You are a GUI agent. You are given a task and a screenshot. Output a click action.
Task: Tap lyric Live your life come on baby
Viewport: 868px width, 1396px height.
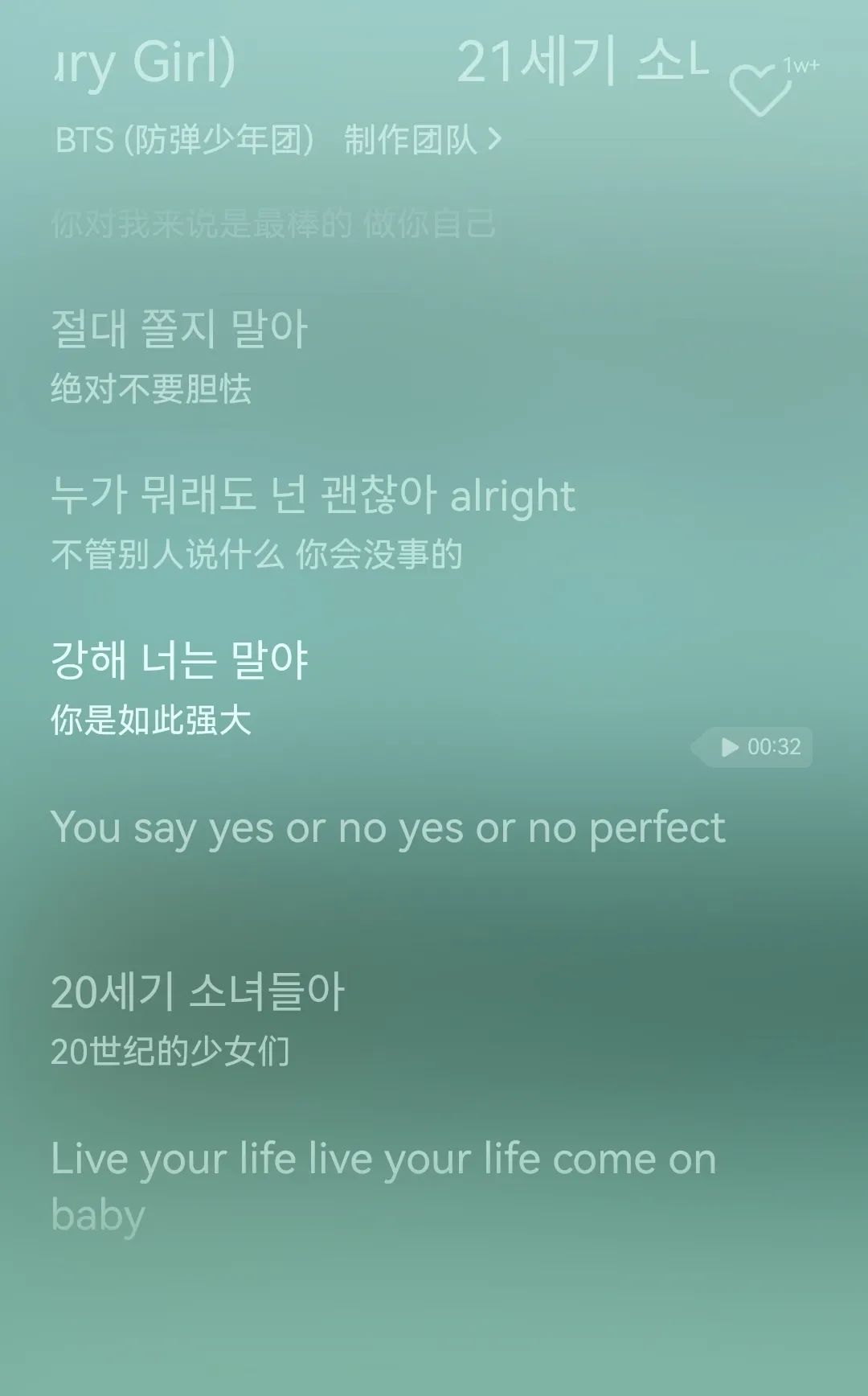pos(383,1159)
